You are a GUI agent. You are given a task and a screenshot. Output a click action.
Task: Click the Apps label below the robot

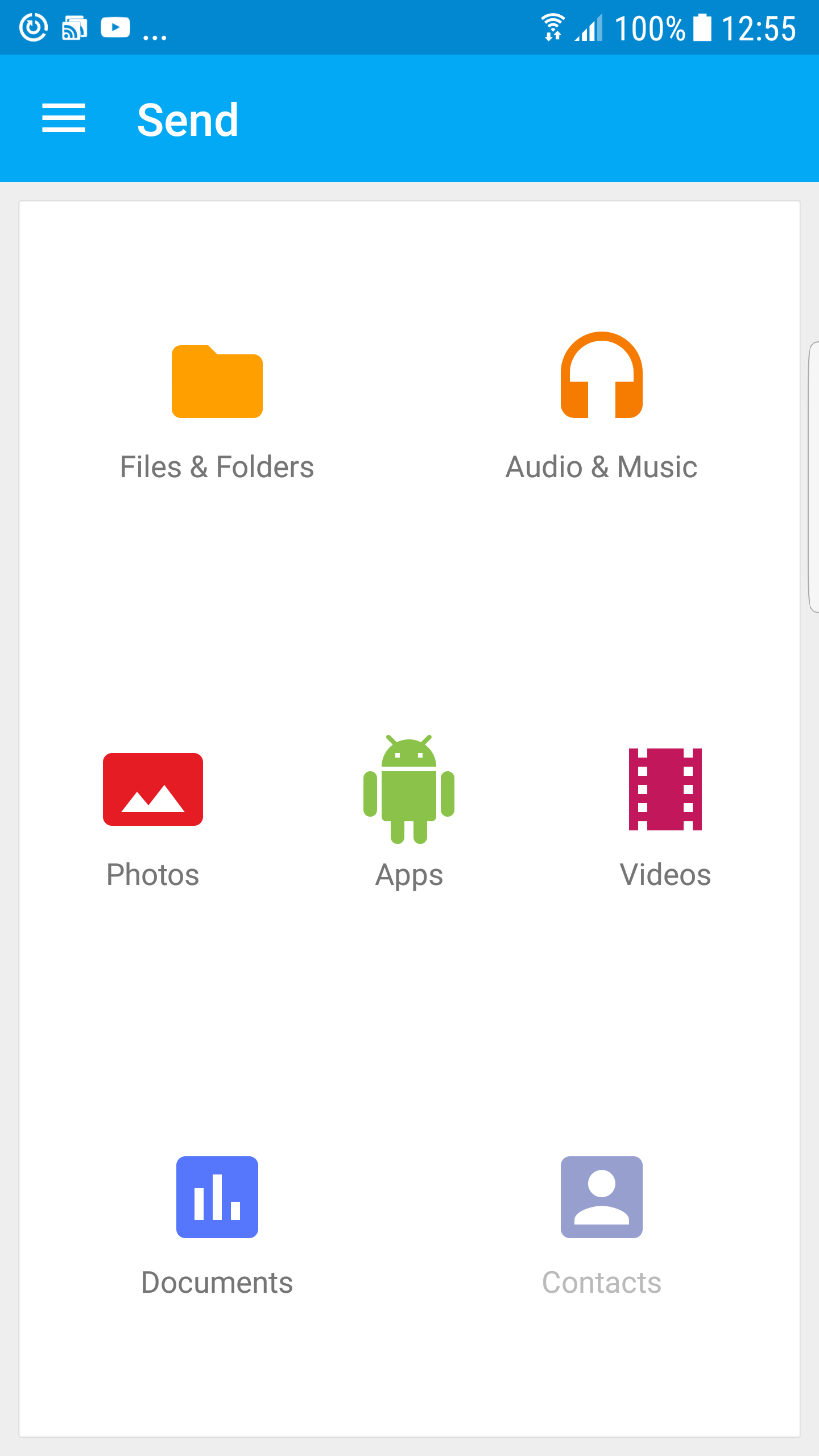(x=408, y=874)
